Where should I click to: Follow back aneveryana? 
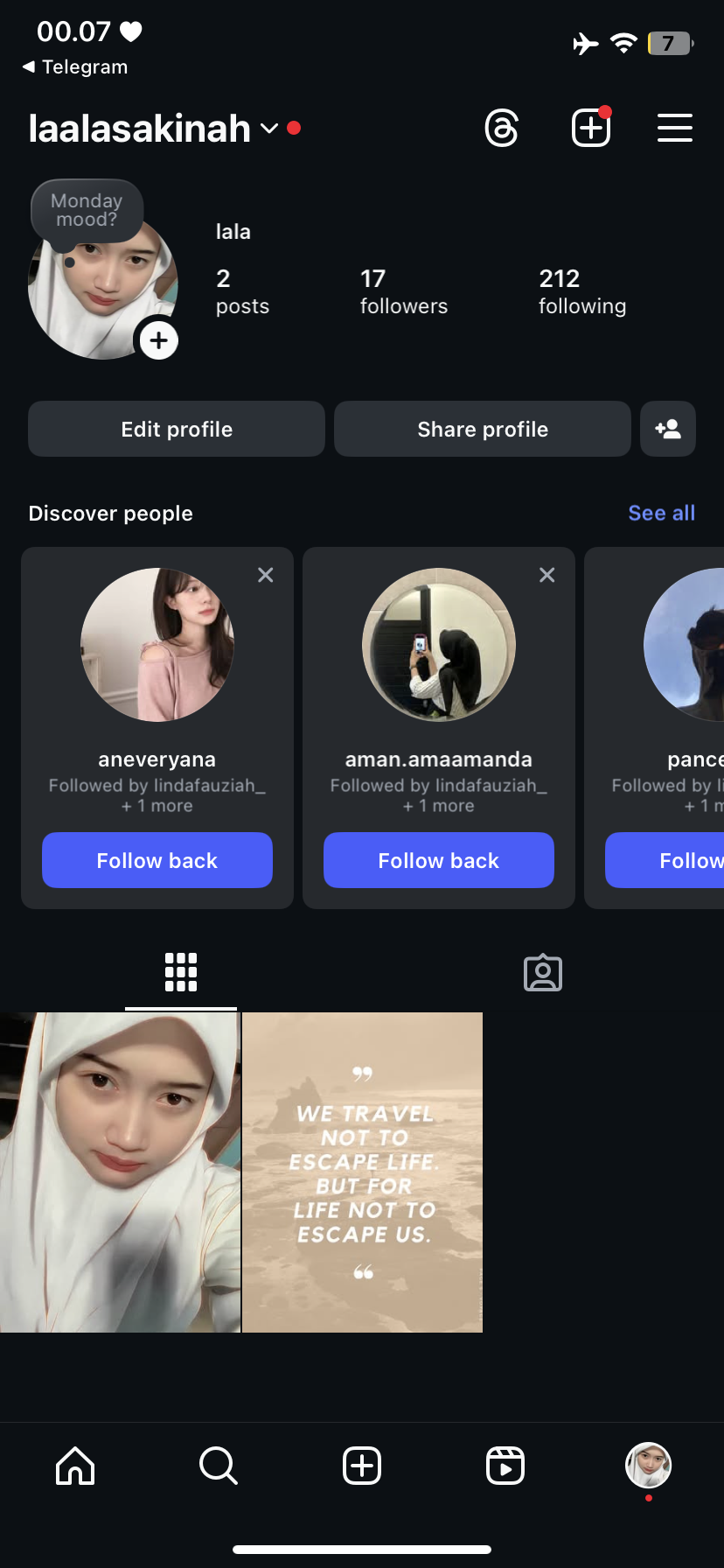(157, 860)
